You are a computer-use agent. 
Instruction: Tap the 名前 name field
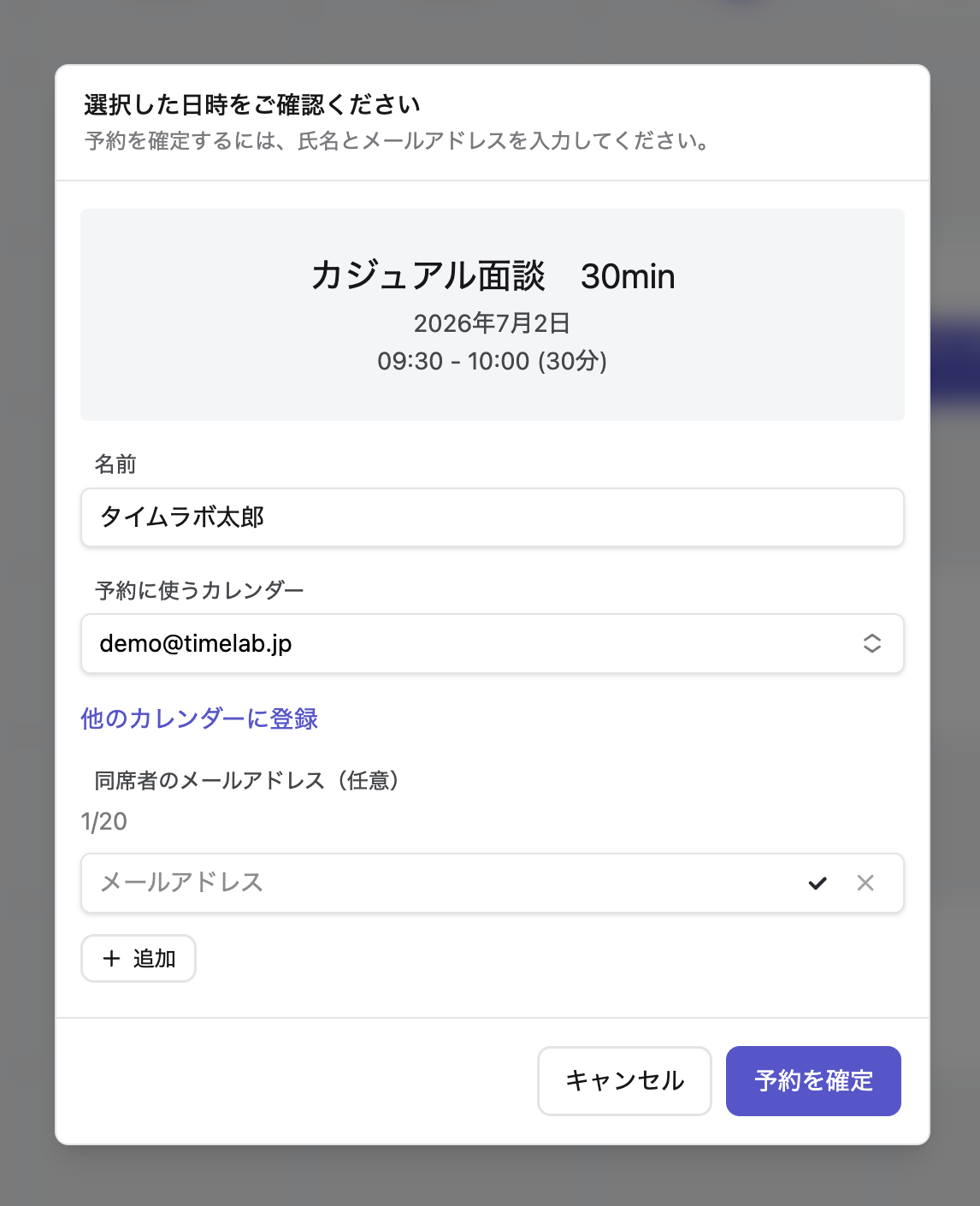(492, 517)
